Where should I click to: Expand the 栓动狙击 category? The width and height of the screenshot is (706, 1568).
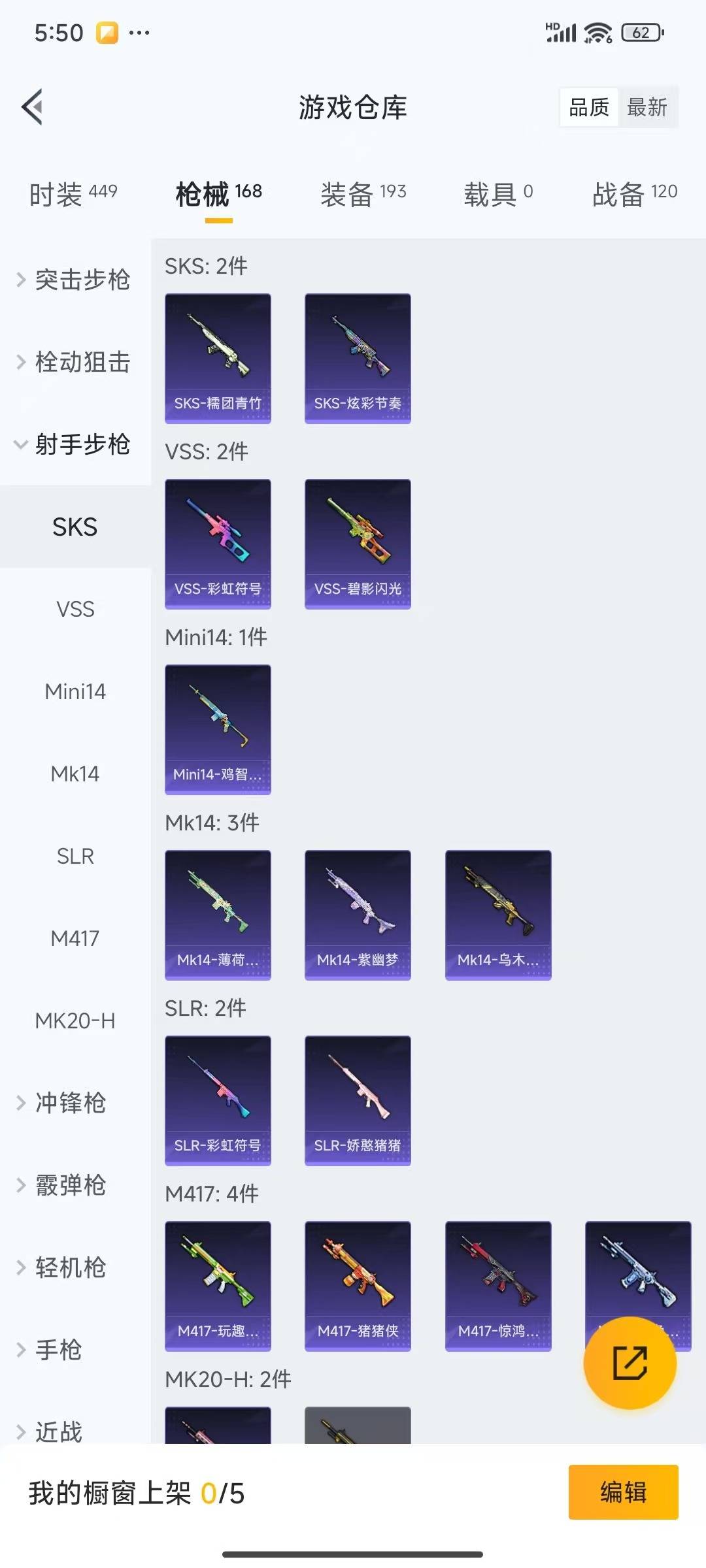point(75,362)
